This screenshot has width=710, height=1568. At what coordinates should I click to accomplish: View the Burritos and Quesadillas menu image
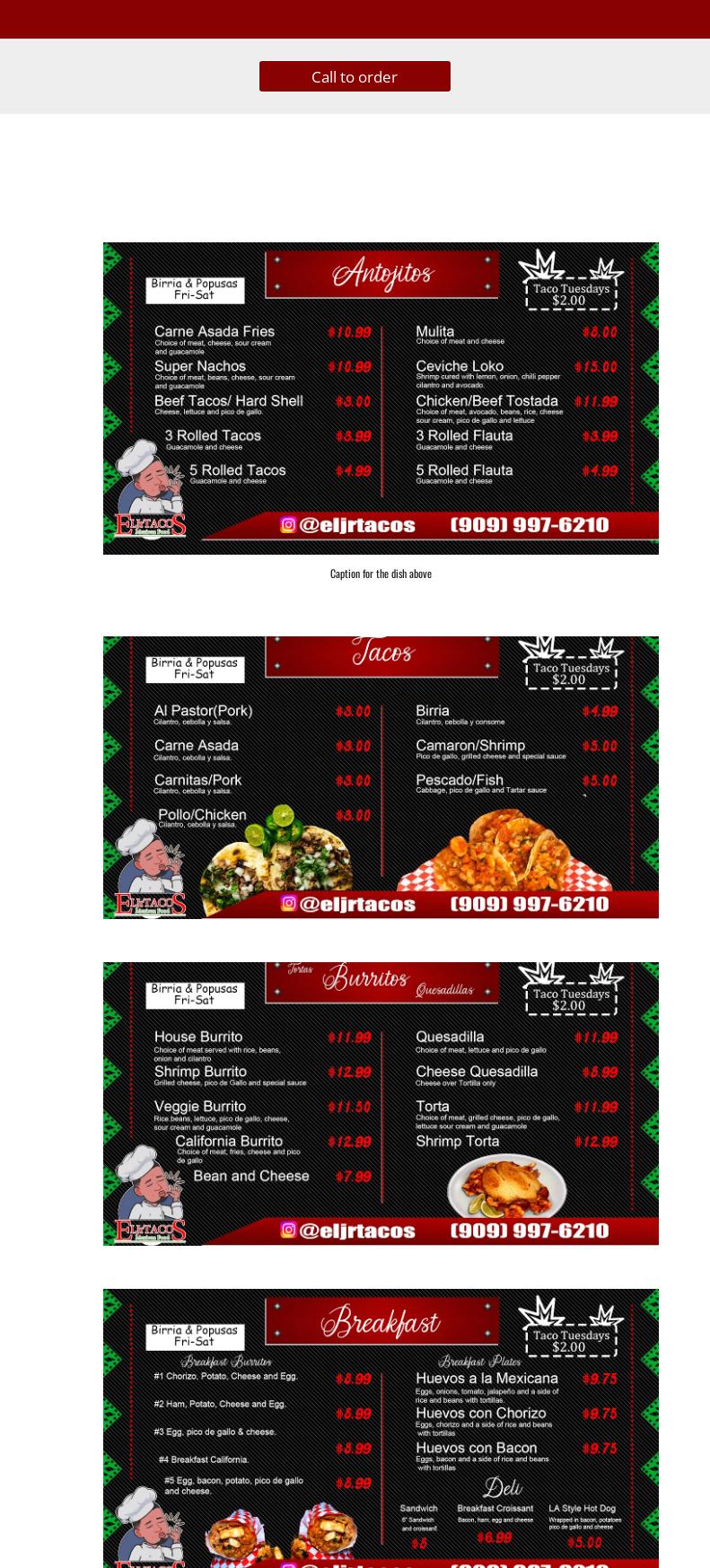[381, 1103]
